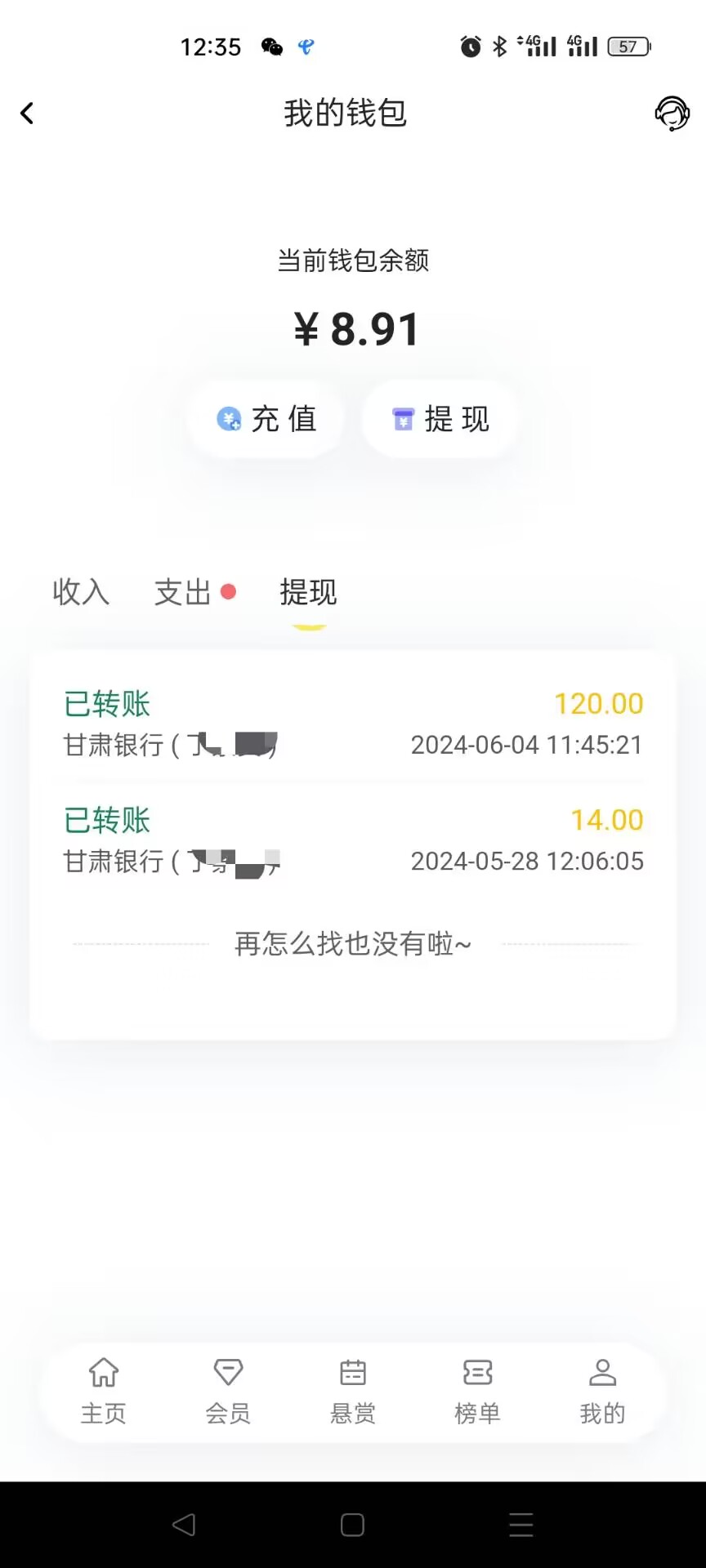
Task: Open customer service headset icon
Action: (x=672, y=114)
